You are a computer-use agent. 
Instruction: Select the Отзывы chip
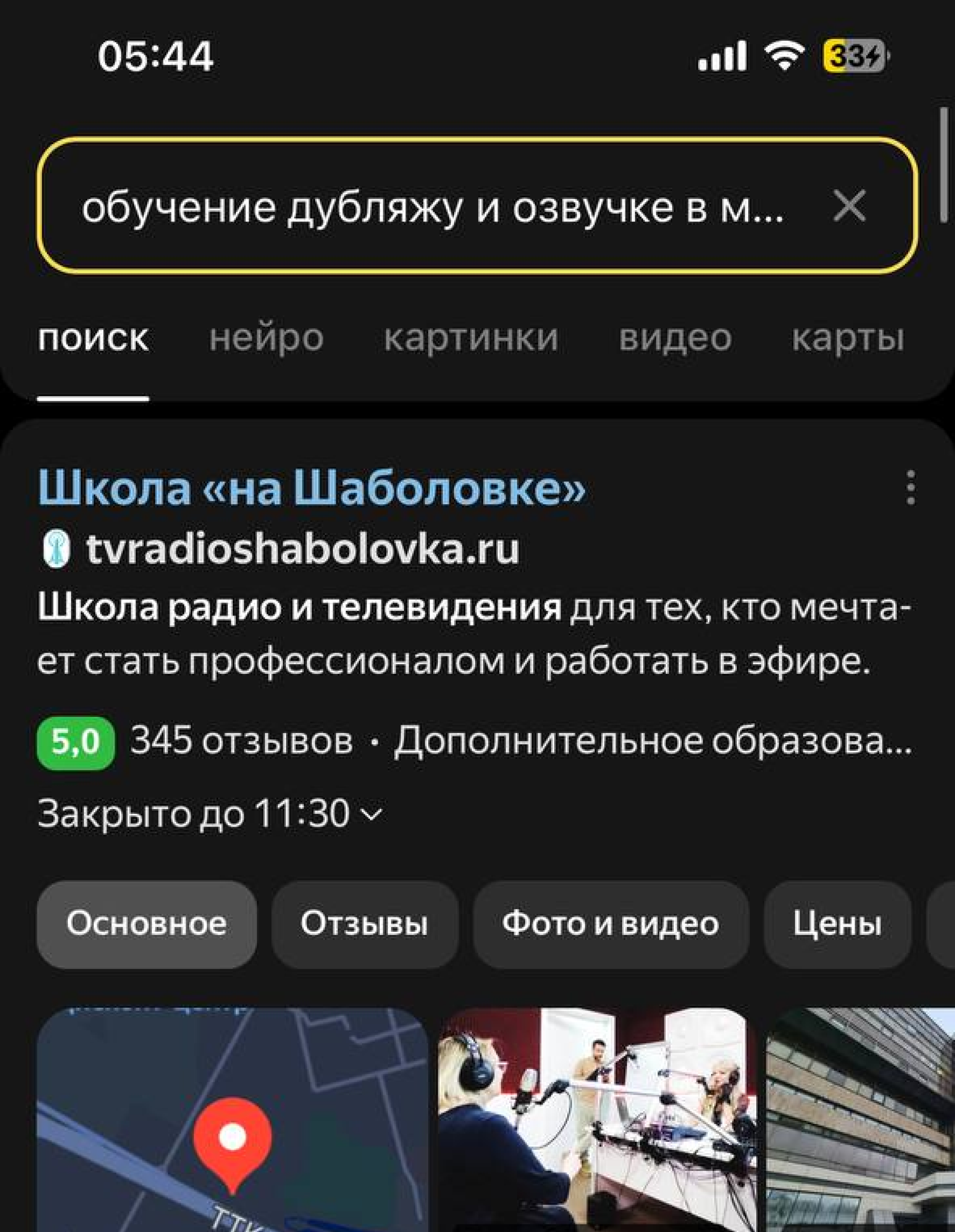coord(364,924)
